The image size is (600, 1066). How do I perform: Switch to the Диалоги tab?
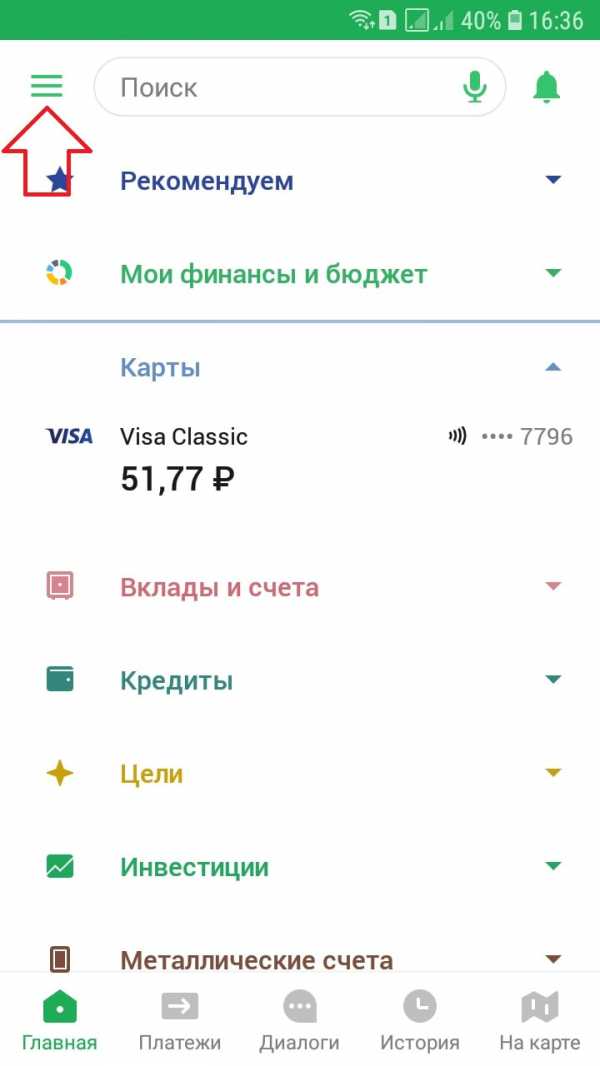click(300, 1020)
